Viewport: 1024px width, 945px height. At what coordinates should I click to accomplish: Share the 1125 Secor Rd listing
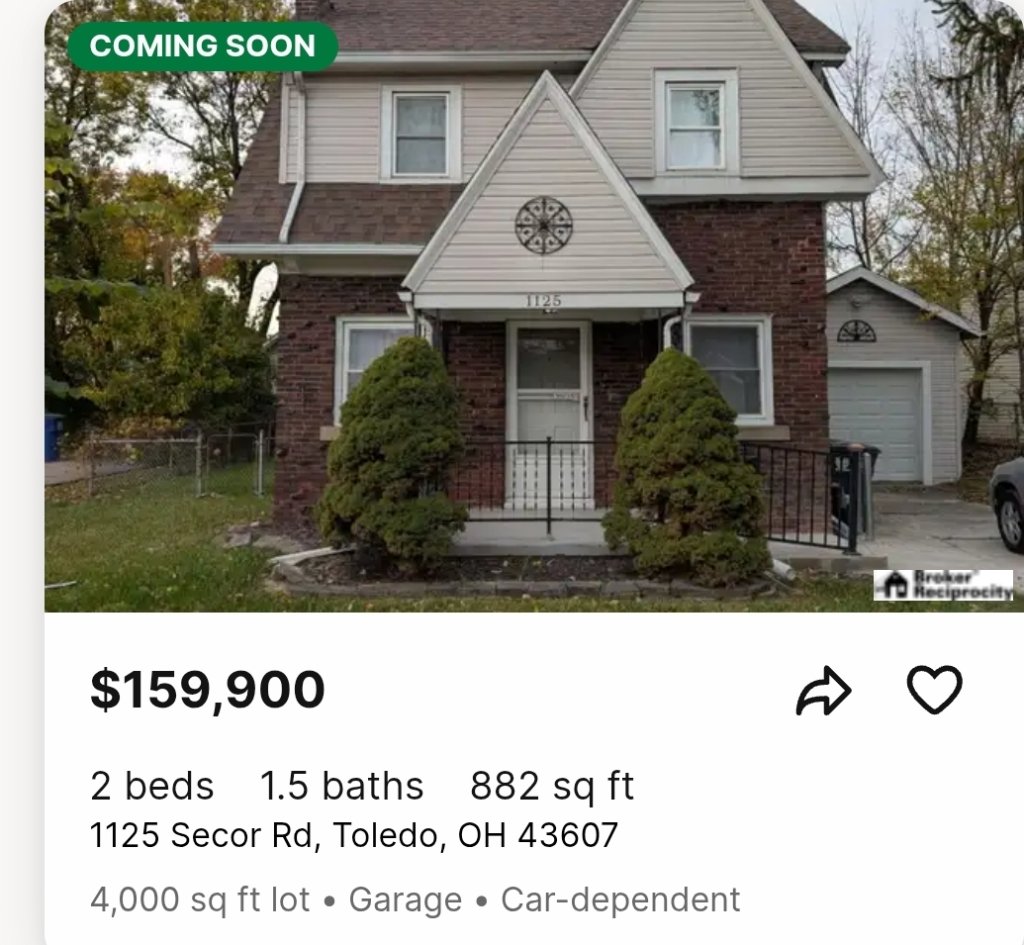pyautogui.click(x=823, y=691)
